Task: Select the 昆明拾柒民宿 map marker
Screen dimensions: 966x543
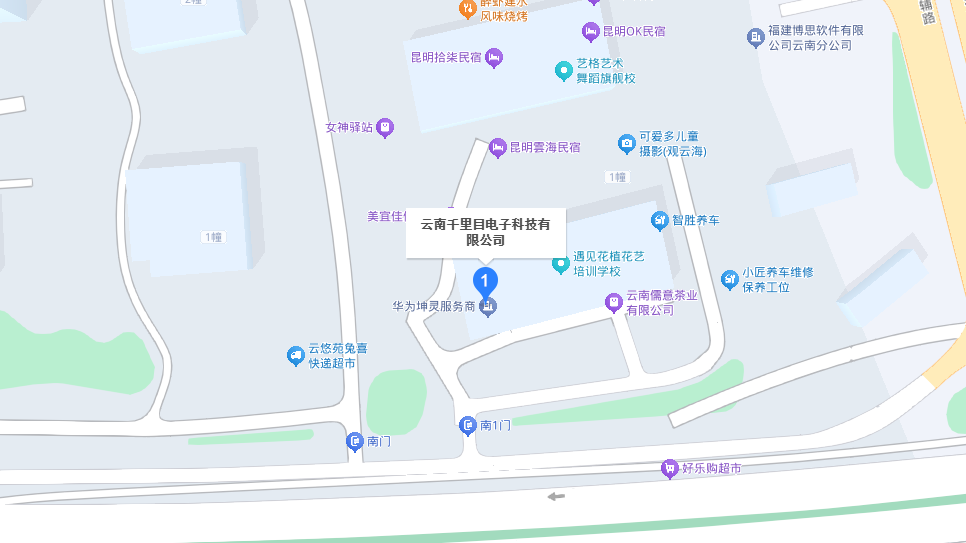Action: (x=494, y=58)
